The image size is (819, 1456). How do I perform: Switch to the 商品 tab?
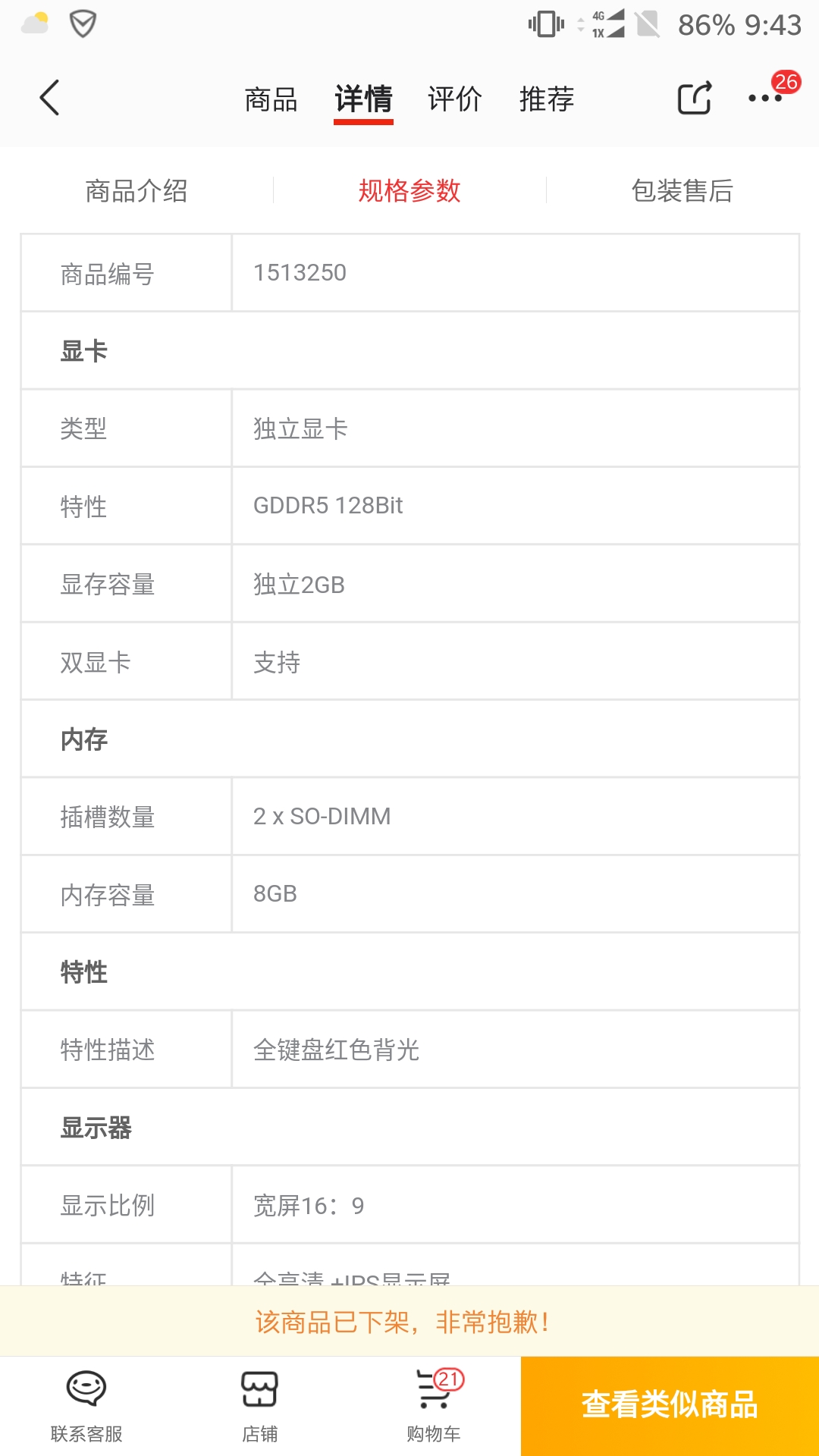pos(271,99)
